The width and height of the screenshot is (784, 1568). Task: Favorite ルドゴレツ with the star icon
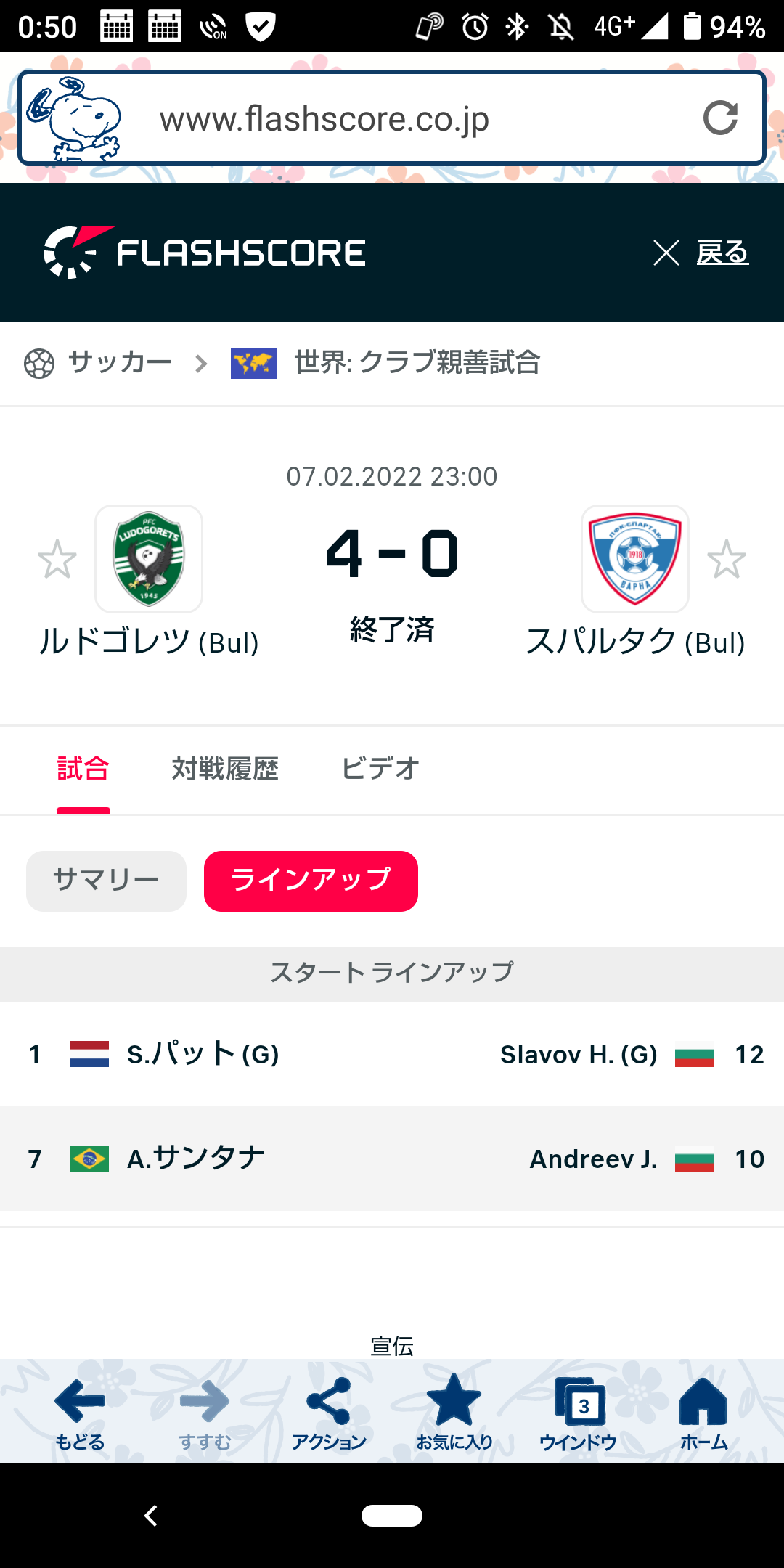57,560
